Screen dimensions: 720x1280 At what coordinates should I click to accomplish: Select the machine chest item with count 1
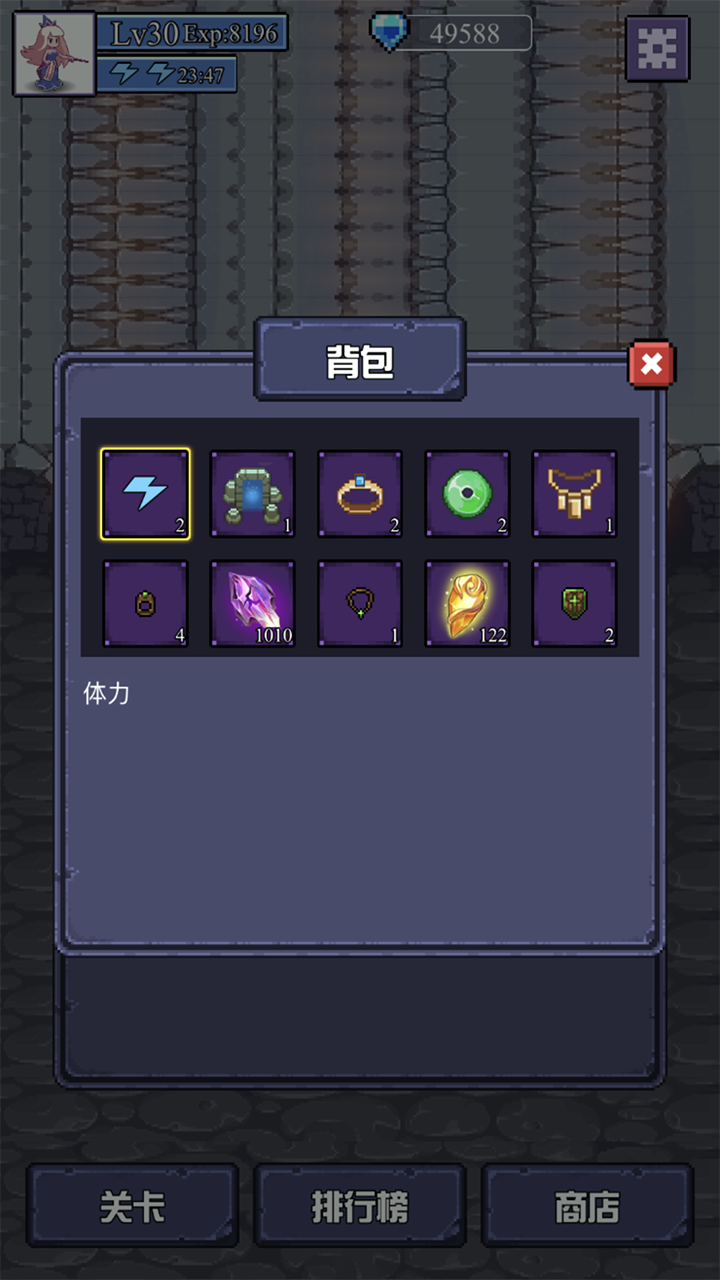point(252,494)
